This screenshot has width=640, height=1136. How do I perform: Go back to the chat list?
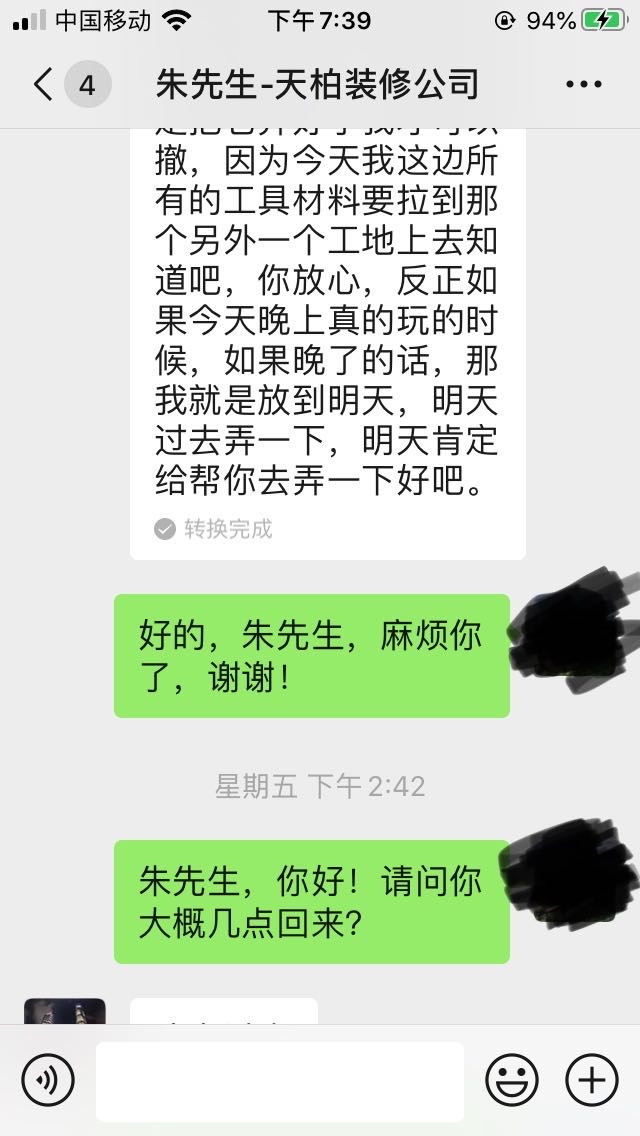pyautogui.click(x=44, y=85)
